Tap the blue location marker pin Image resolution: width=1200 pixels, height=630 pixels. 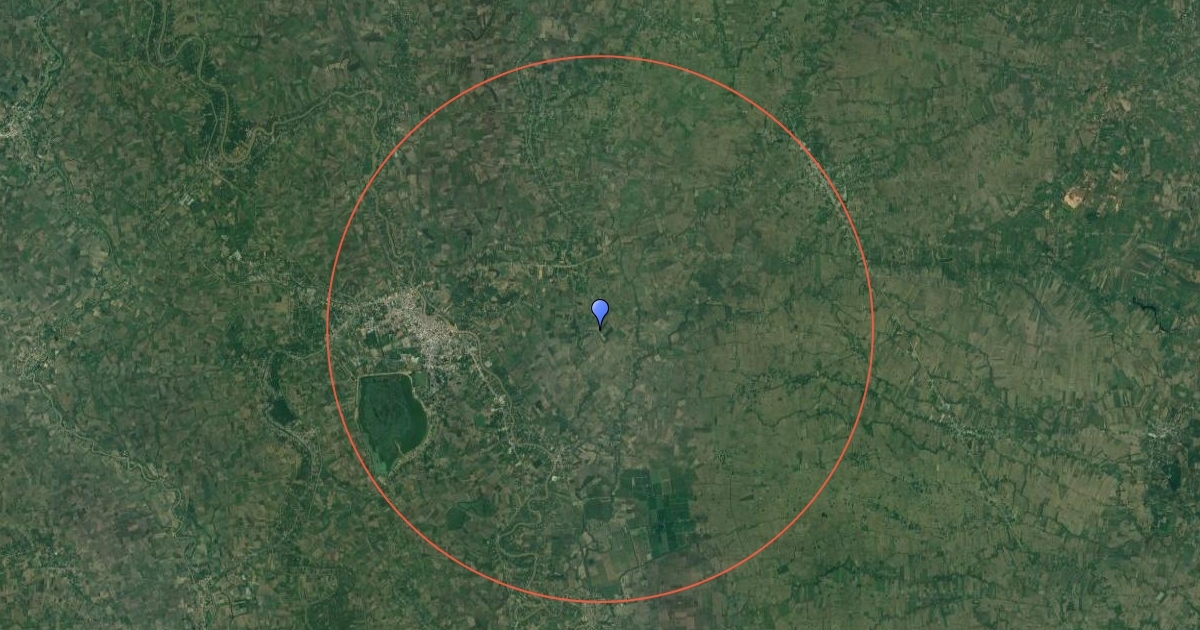click(x=600, y=311)
